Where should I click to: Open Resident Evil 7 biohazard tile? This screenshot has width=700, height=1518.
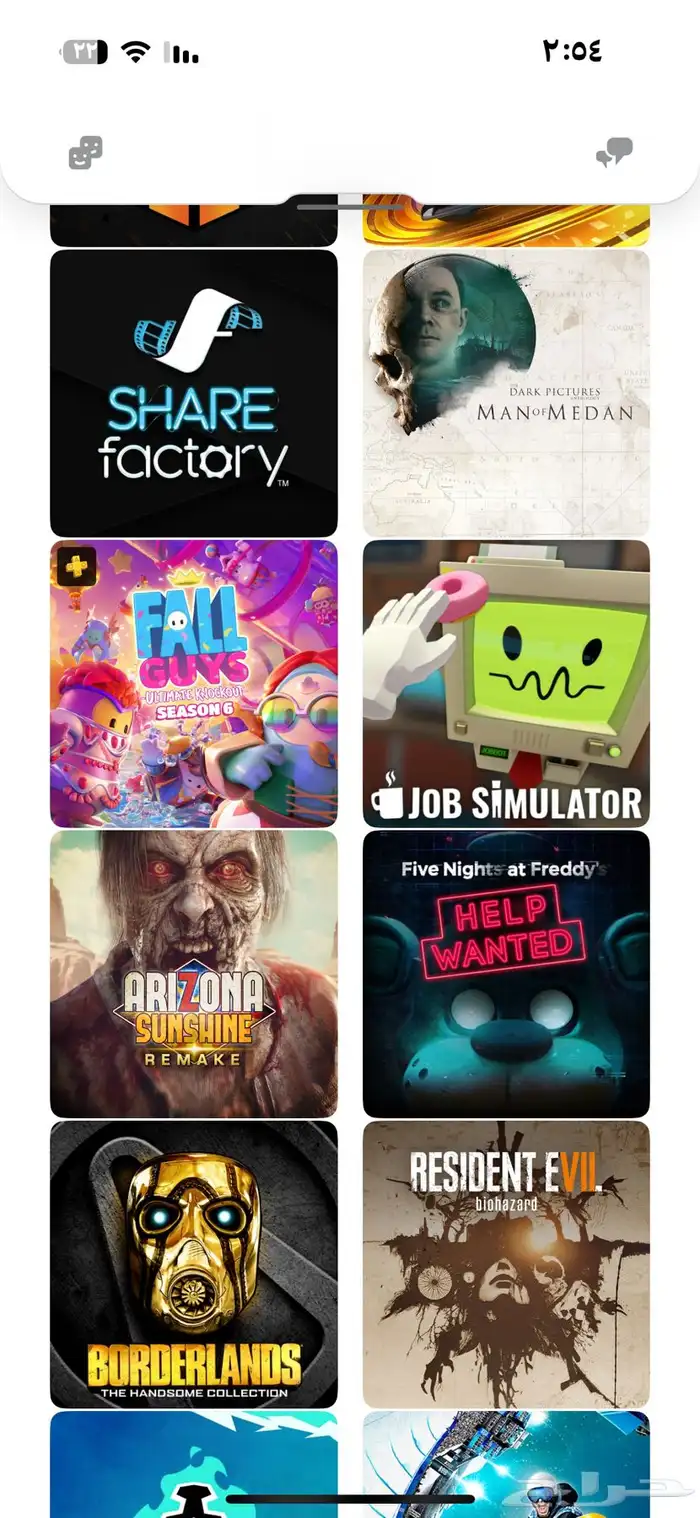(x=506, y=1264)
